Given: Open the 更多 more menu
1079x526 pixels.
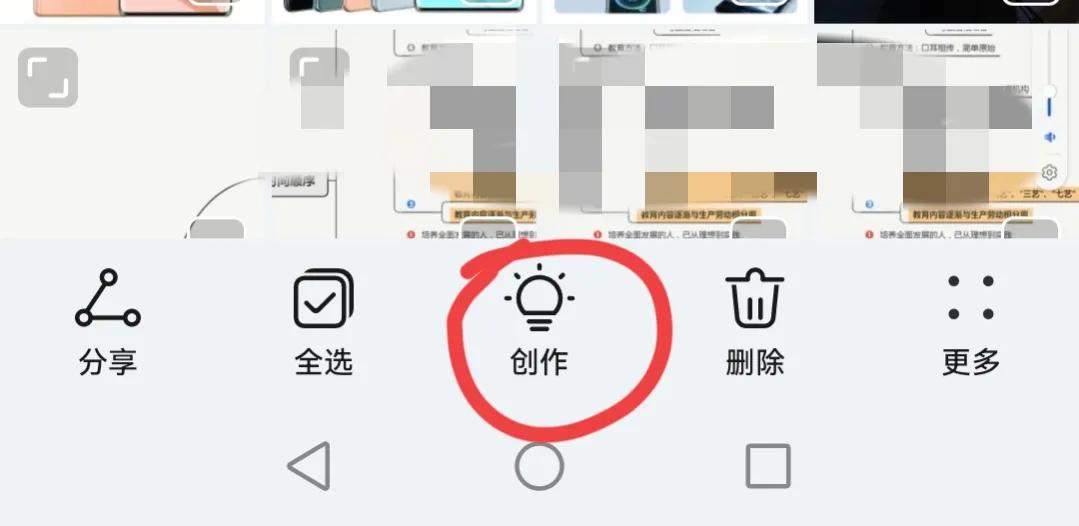Looking at the screenshot, I should (x=970, y=322).
